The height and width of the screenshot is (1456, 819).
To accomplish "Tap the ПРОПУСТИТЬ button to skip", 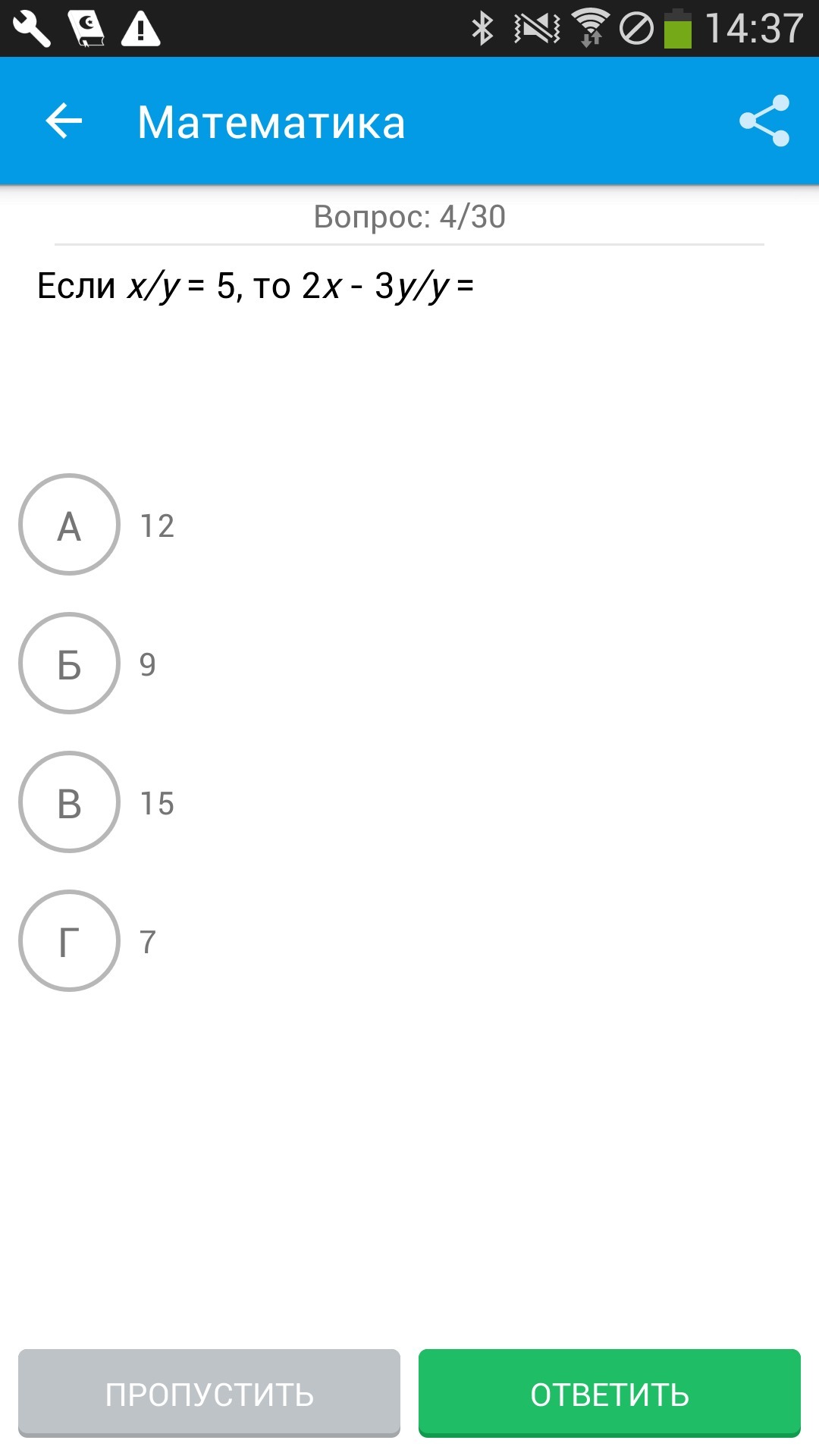I will pos(209,1394).
